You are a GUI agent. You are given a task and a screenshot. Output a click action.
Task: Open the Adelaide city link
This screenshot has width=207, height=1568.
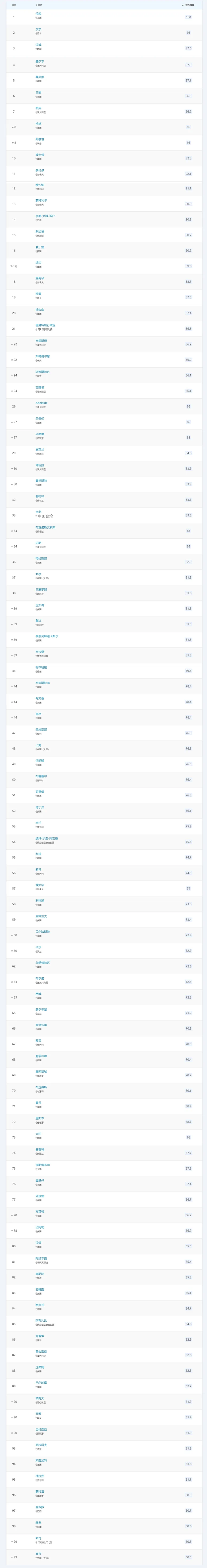41,402
